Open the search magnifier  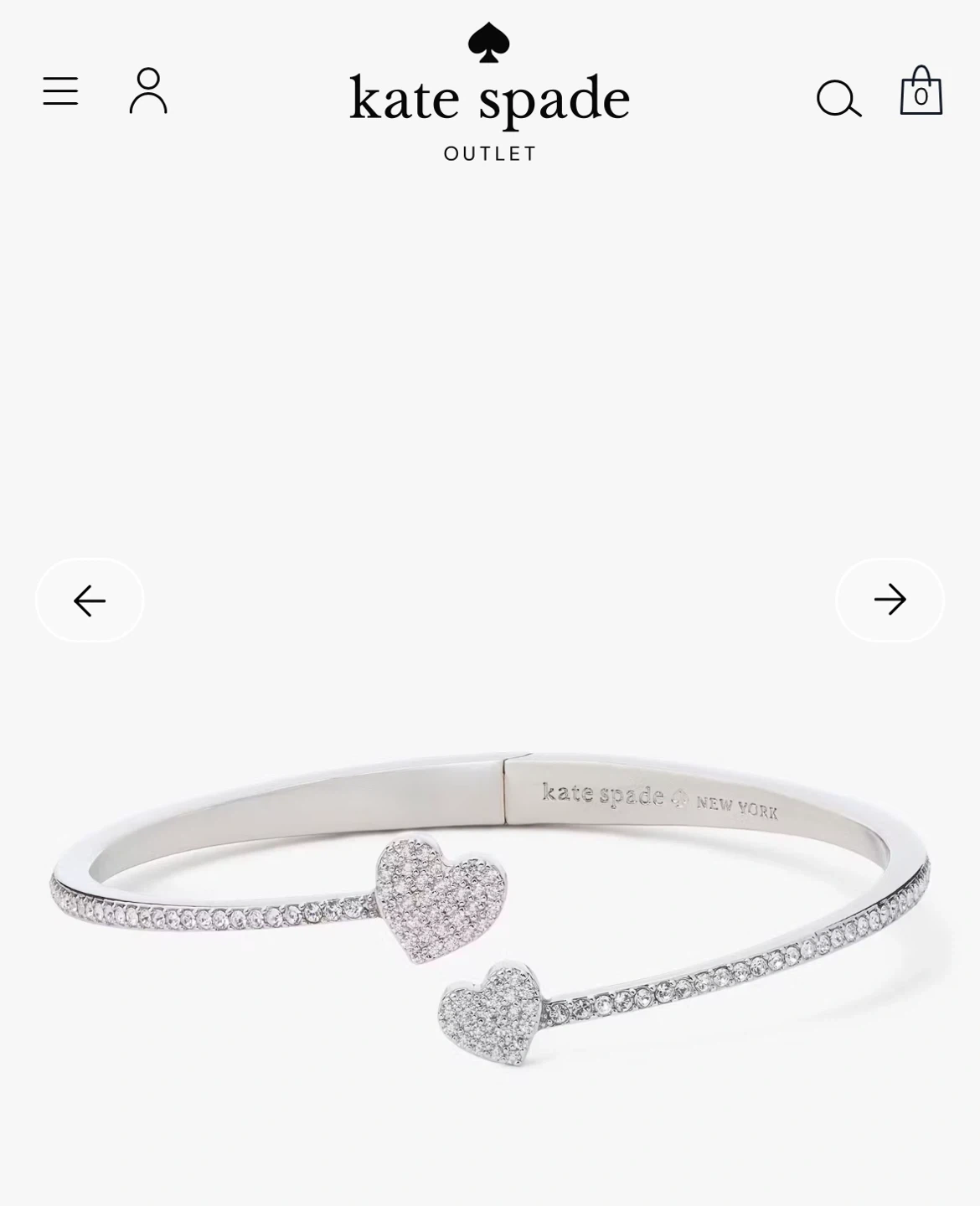tap(838, 98)
